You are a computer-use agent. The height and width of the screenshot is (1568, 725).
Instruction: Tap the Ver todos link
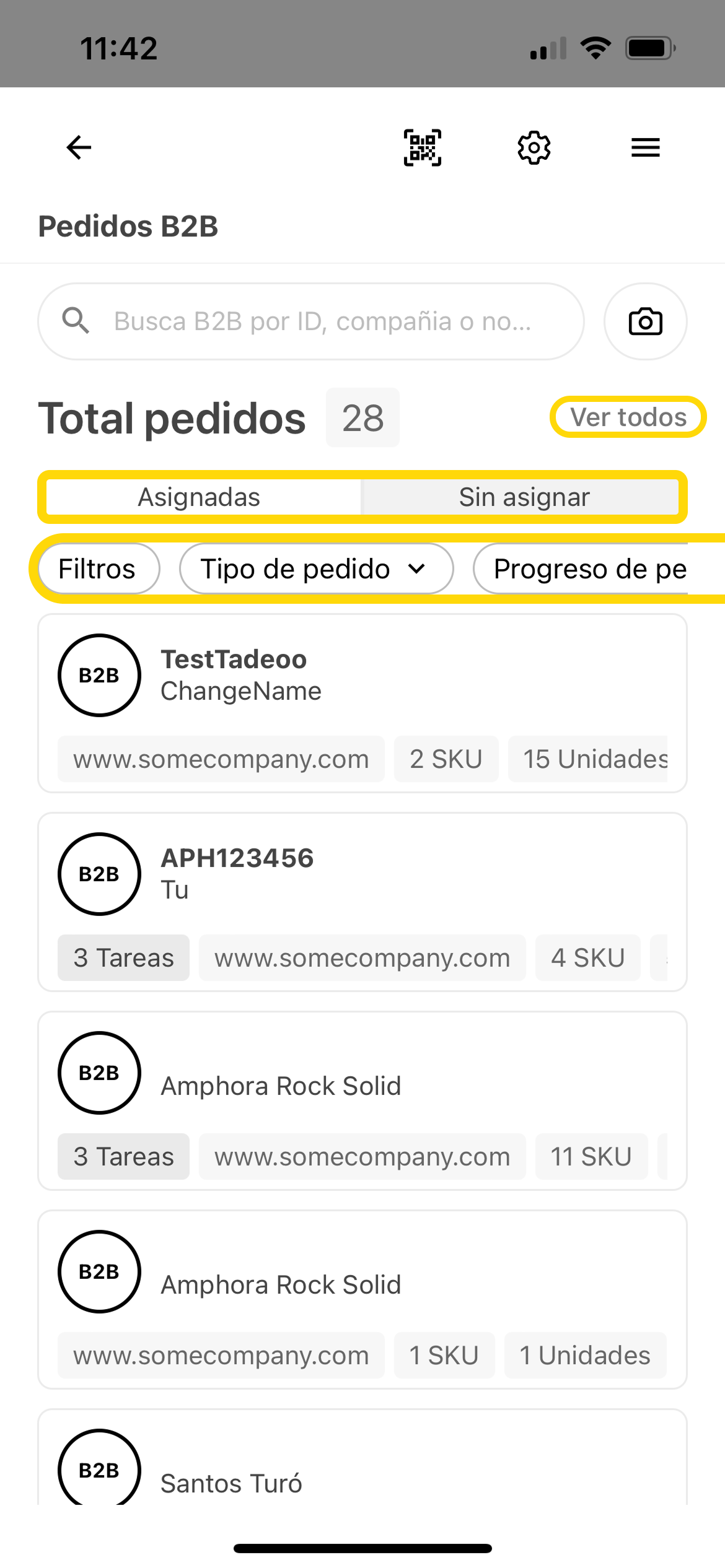(628, 417)
